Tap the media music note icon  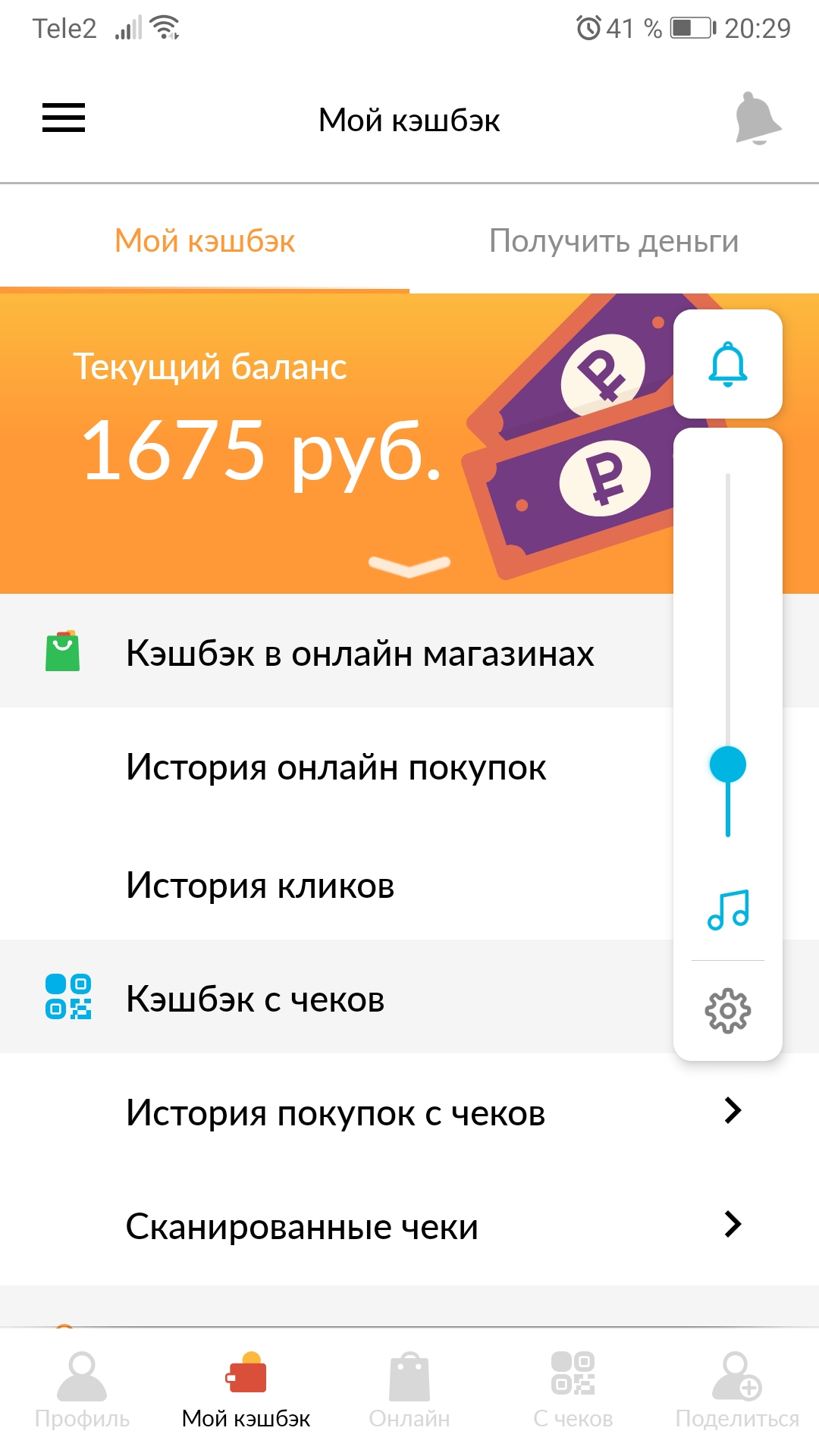[728, 910]
